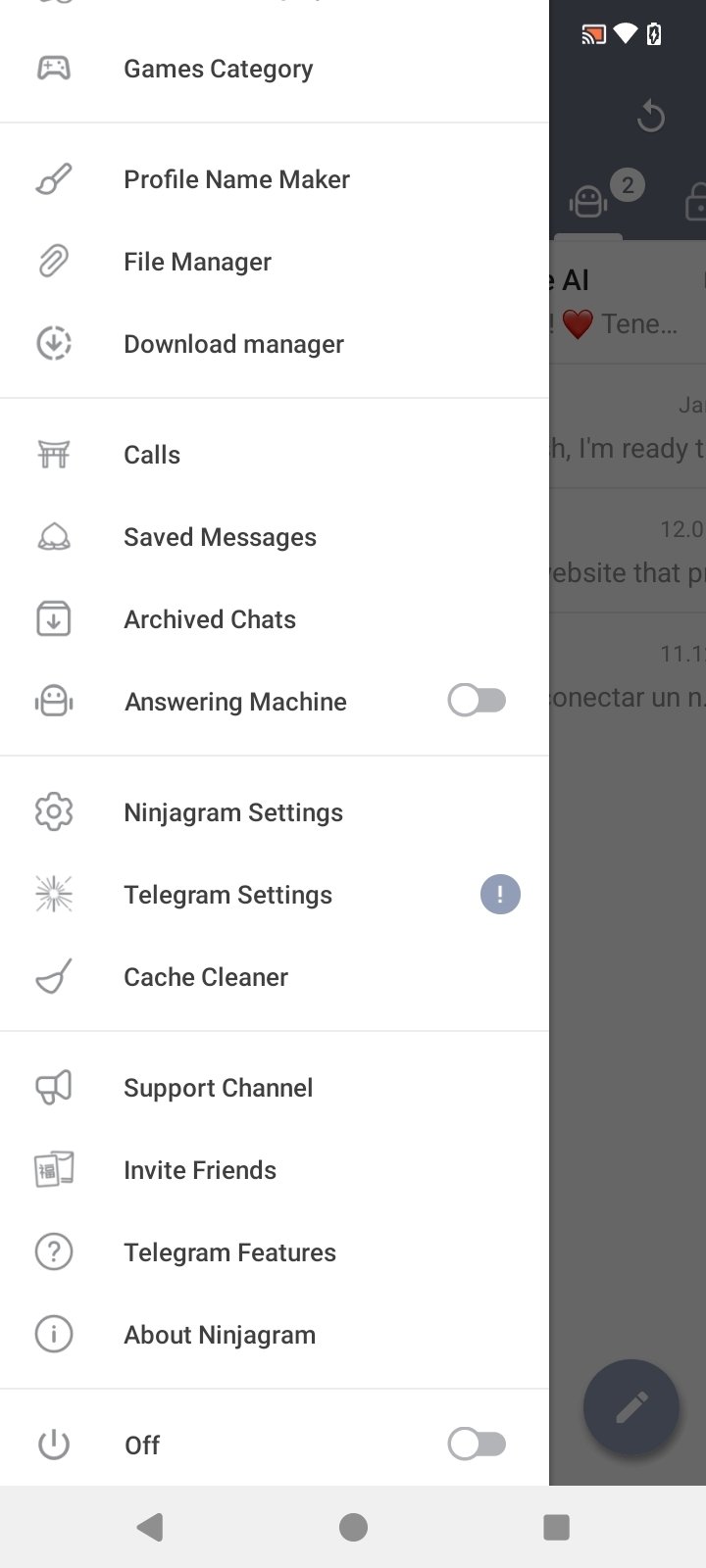
Task: Tap the compose pencil floating button
Action: coord(630,1407)
